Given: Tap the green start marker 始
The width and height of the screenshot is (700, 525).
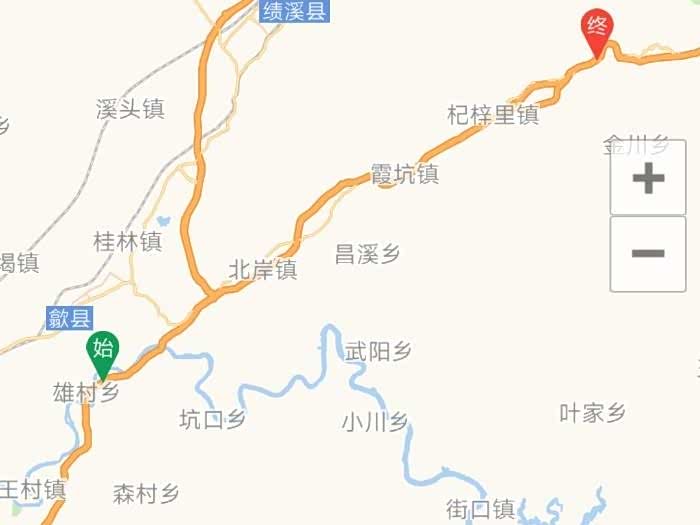Looking at the screenshot, I should point(102,351).
